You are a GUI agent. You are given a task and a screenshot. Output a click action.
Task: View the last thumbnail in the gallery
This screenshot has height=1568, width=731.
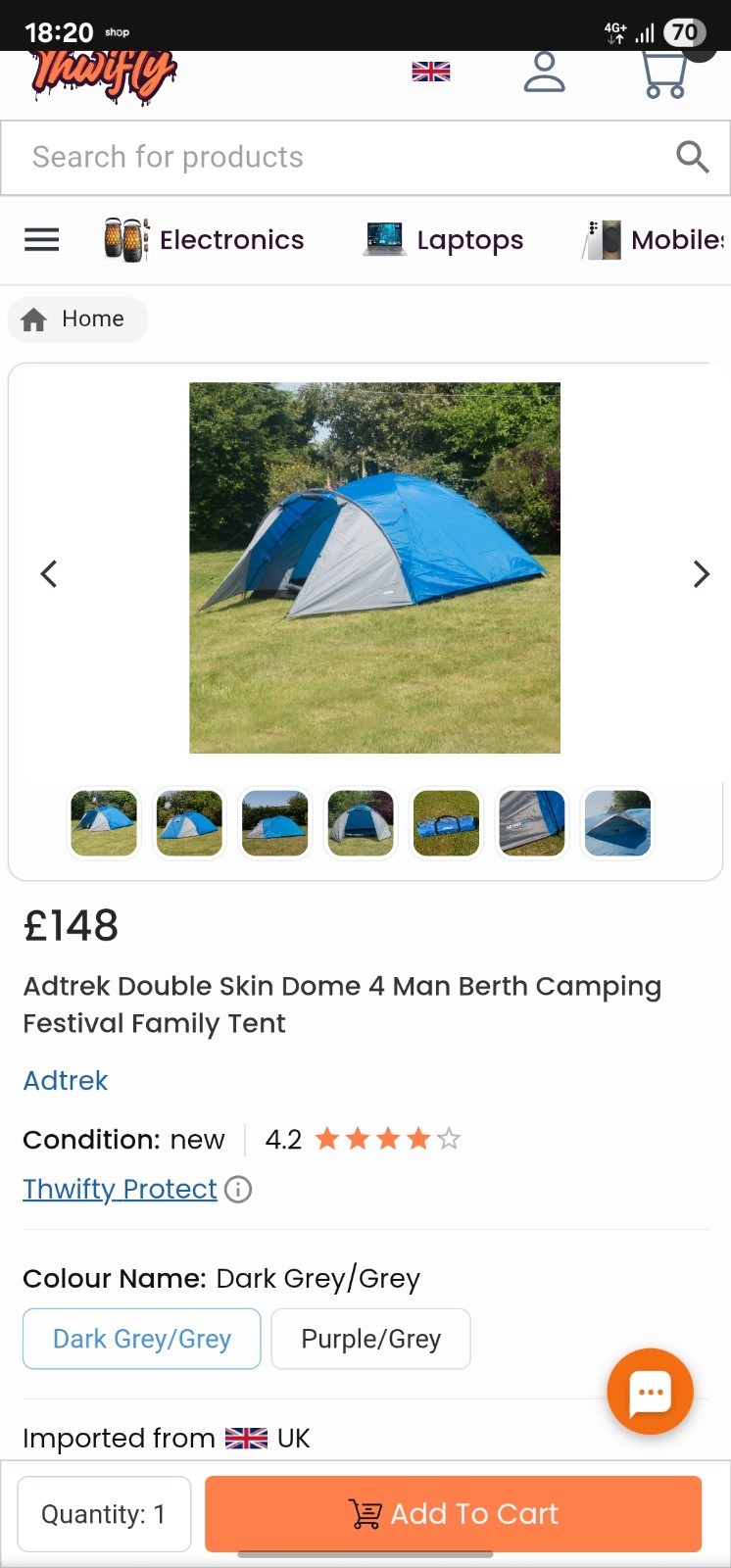[617, 823]
